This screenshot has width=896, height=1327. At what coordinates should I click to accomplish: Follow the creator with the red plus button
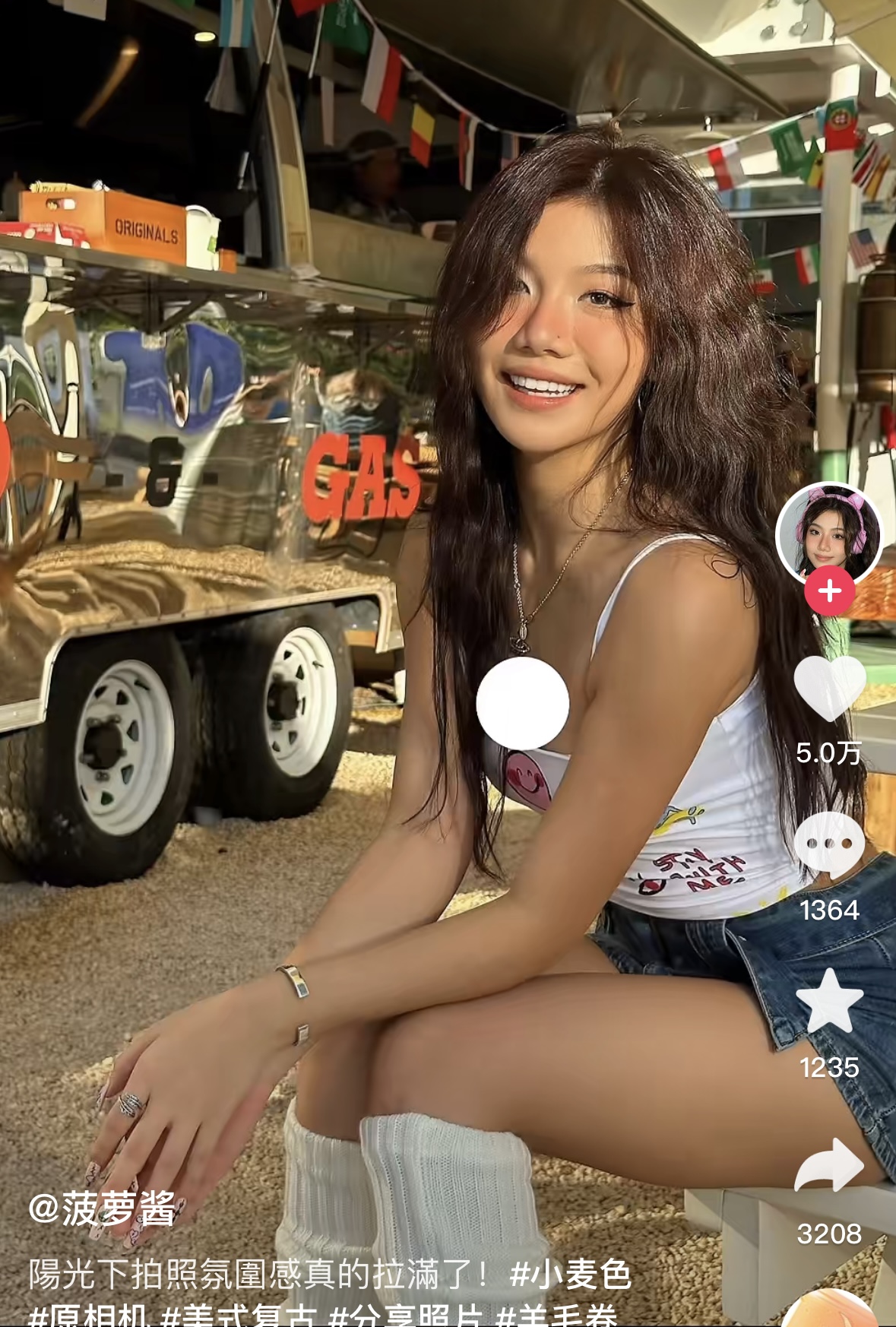829,591
